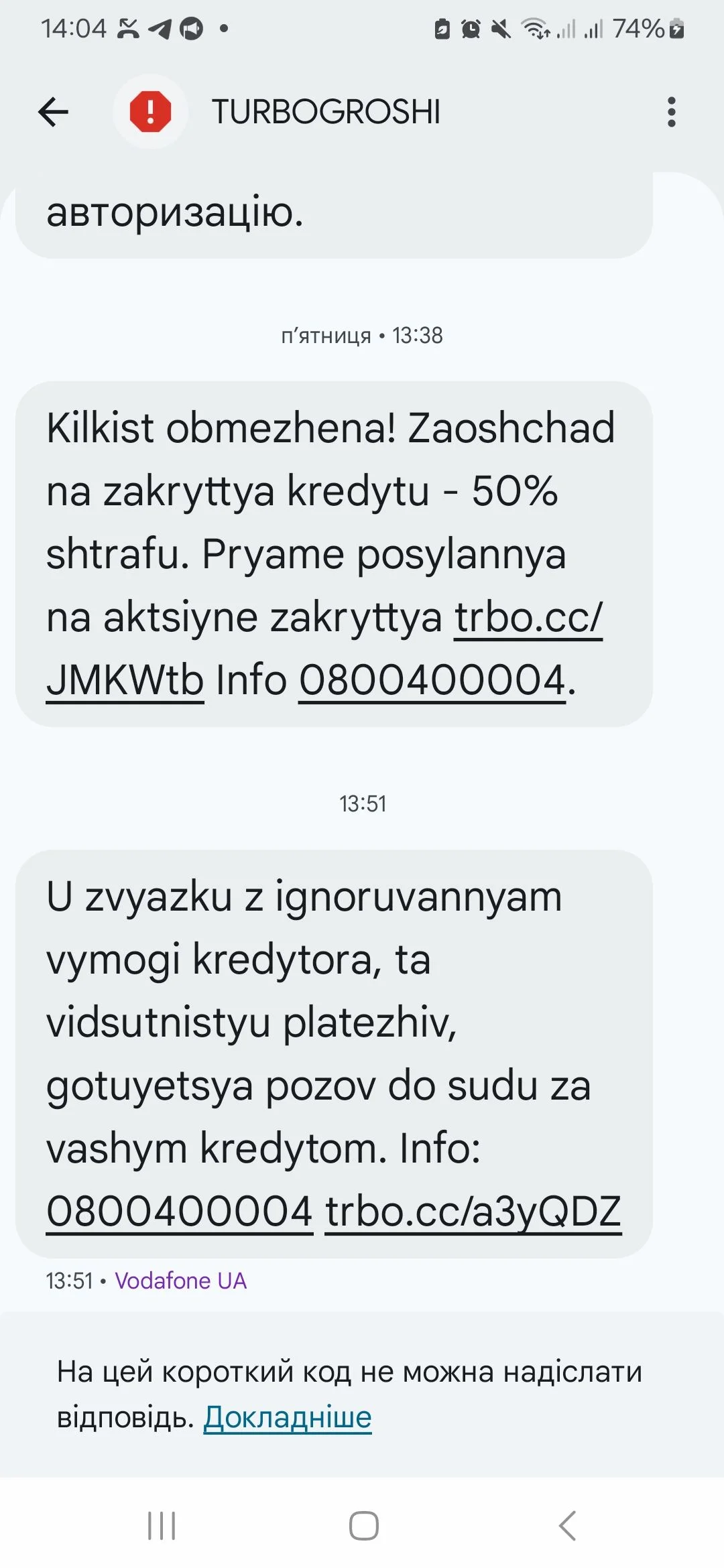This screenshot has height=1568, width=724.
Task: Open TURBOGROSHI sender details
Action: click(x=326, y=112)
